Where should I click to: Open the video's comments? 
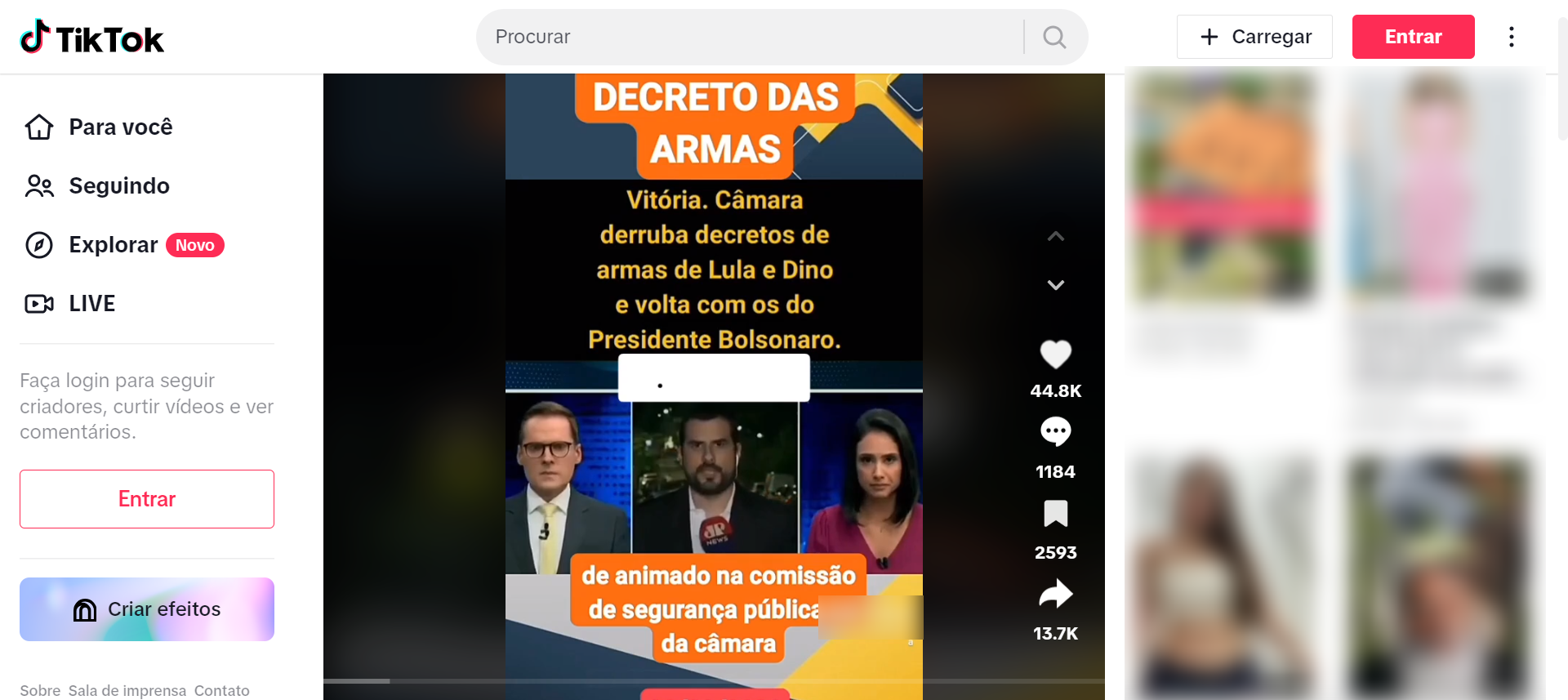tap(1056, 431)
